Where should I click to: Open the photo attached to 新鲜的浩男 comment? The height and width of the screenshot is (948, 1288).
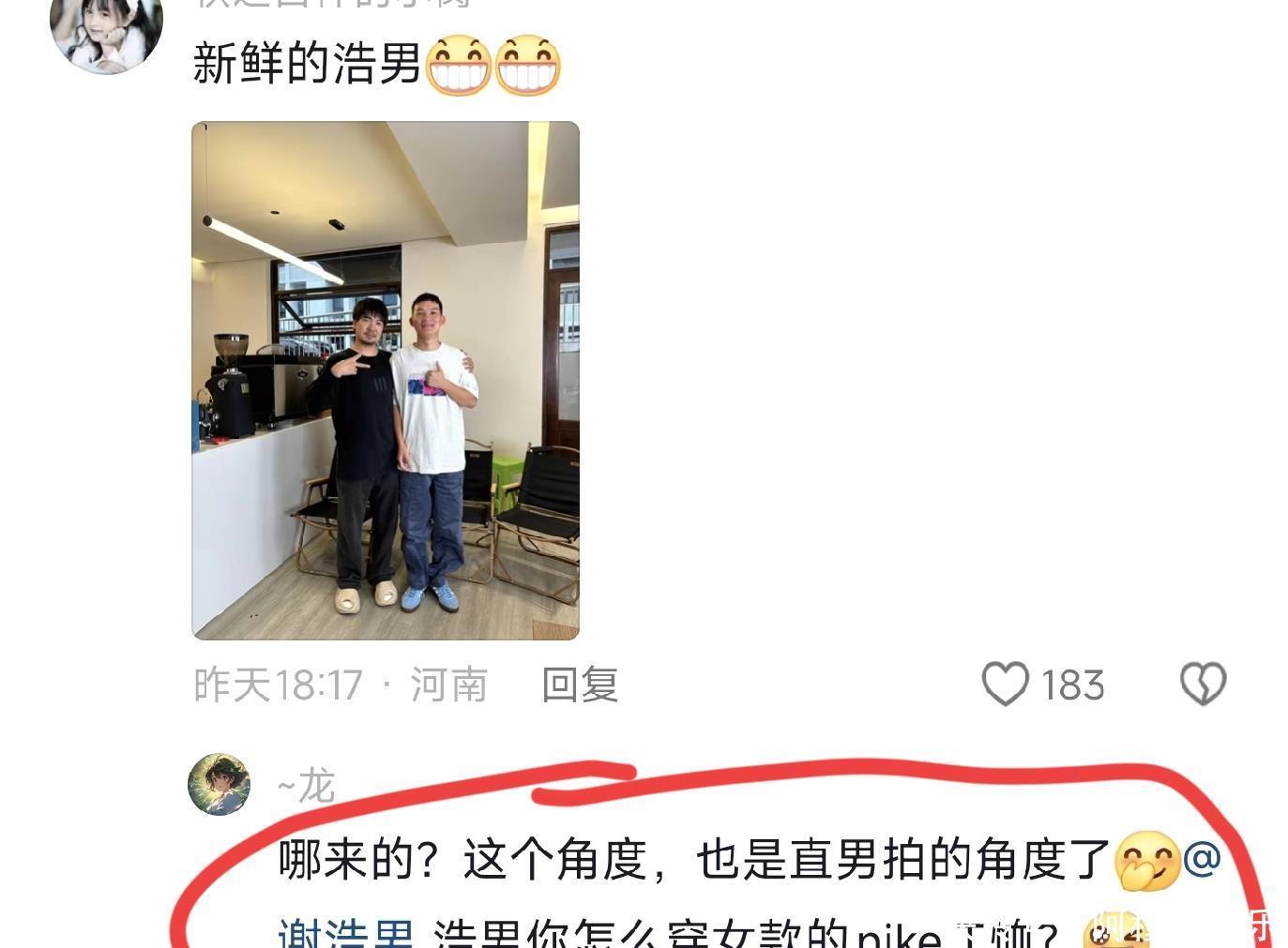(x=386, y=381)
